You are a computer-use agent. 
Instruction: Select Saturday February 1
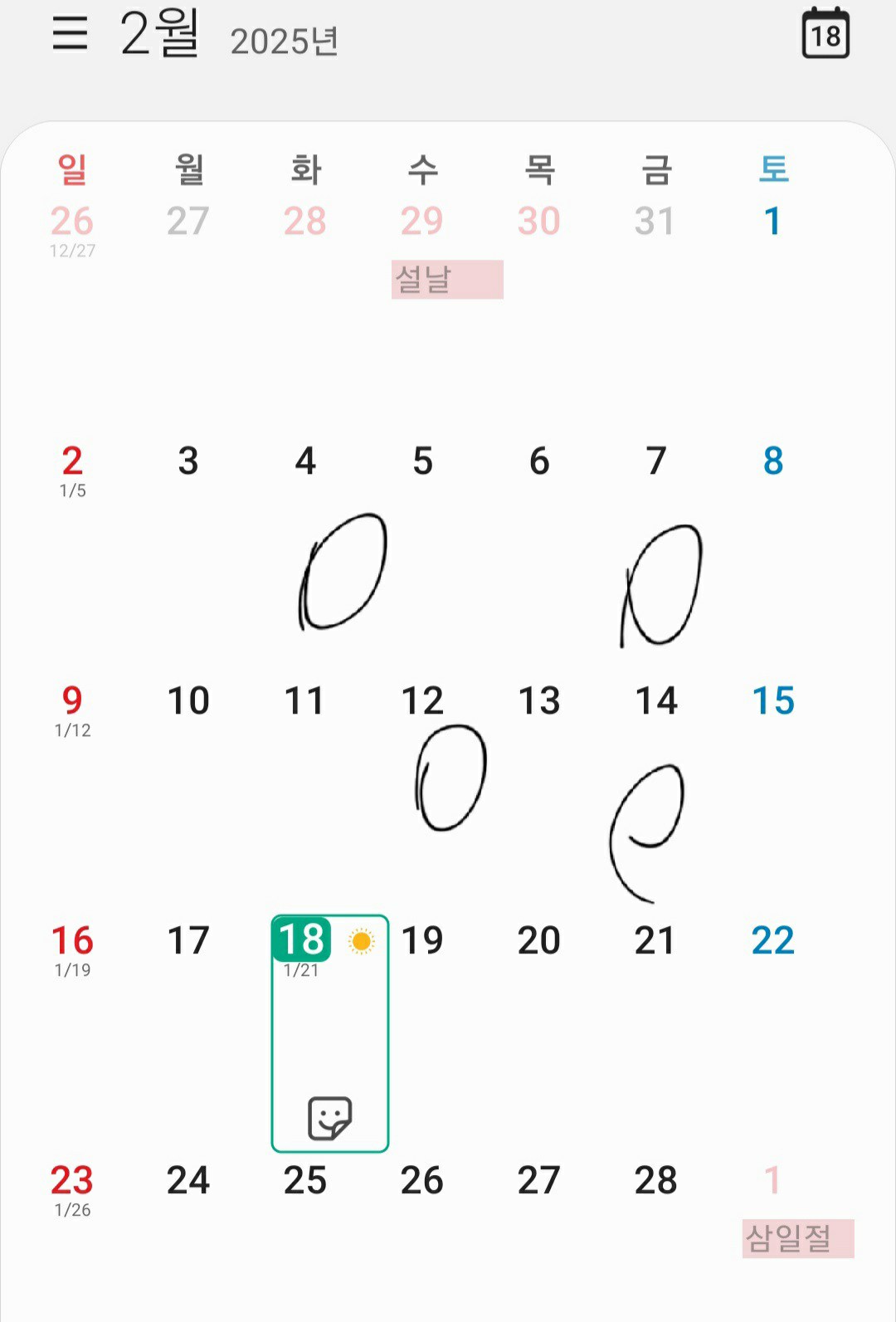tap(772, 222)
